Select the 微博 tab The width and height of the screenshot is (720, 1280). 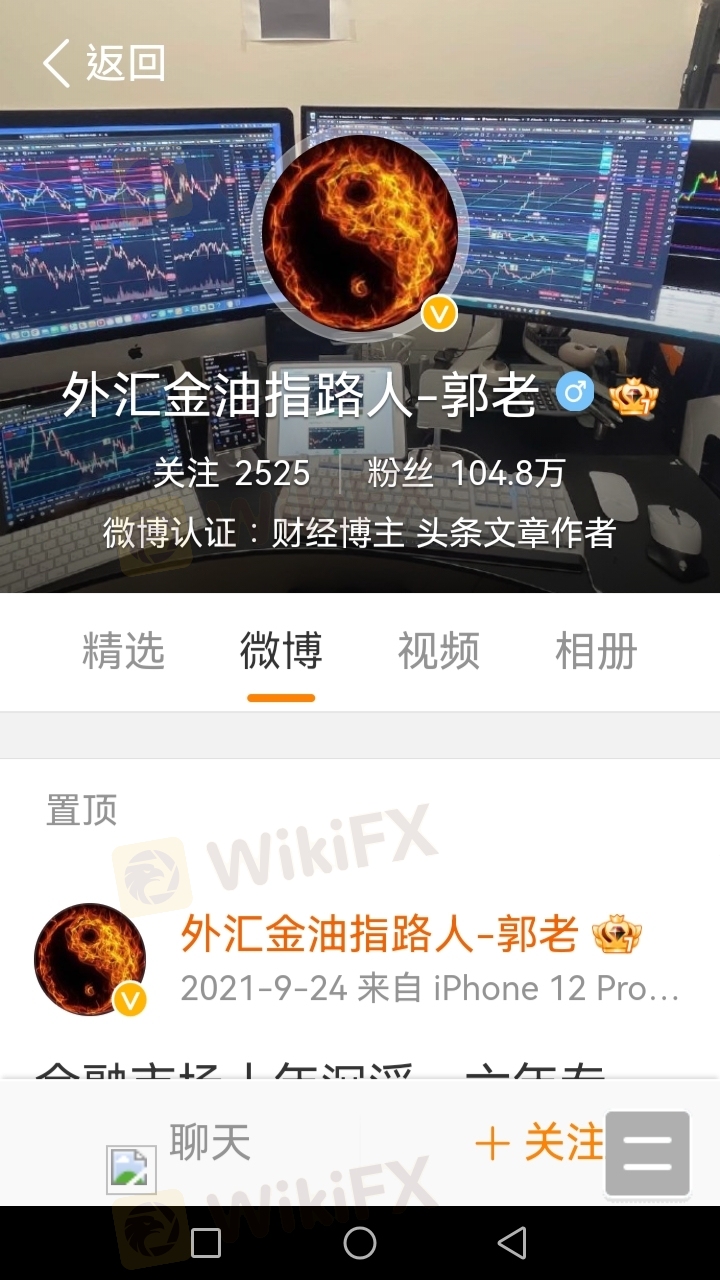click(281, 651)
